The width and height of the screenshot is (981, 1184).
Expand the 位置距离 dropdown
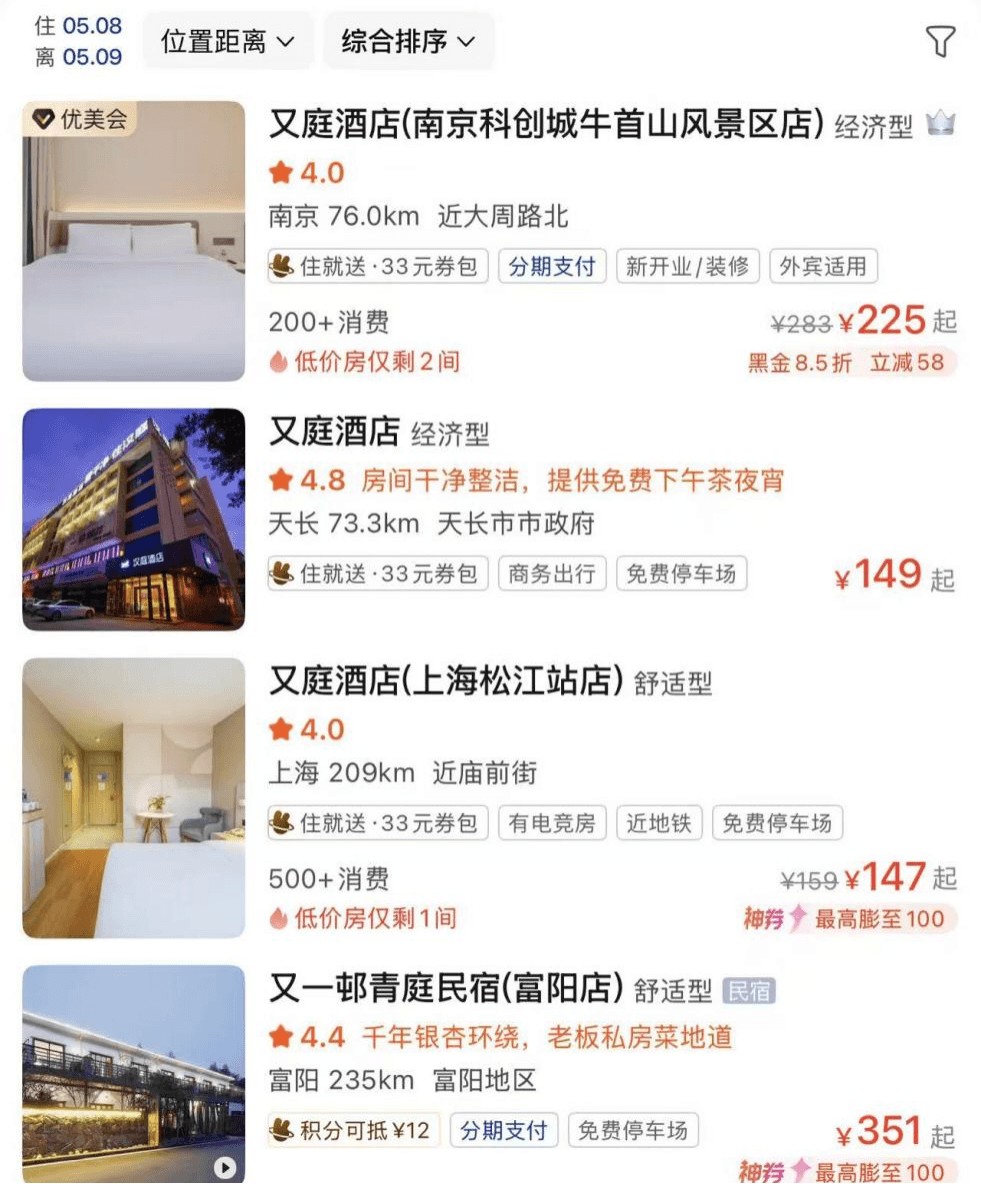tap(227, 41)
